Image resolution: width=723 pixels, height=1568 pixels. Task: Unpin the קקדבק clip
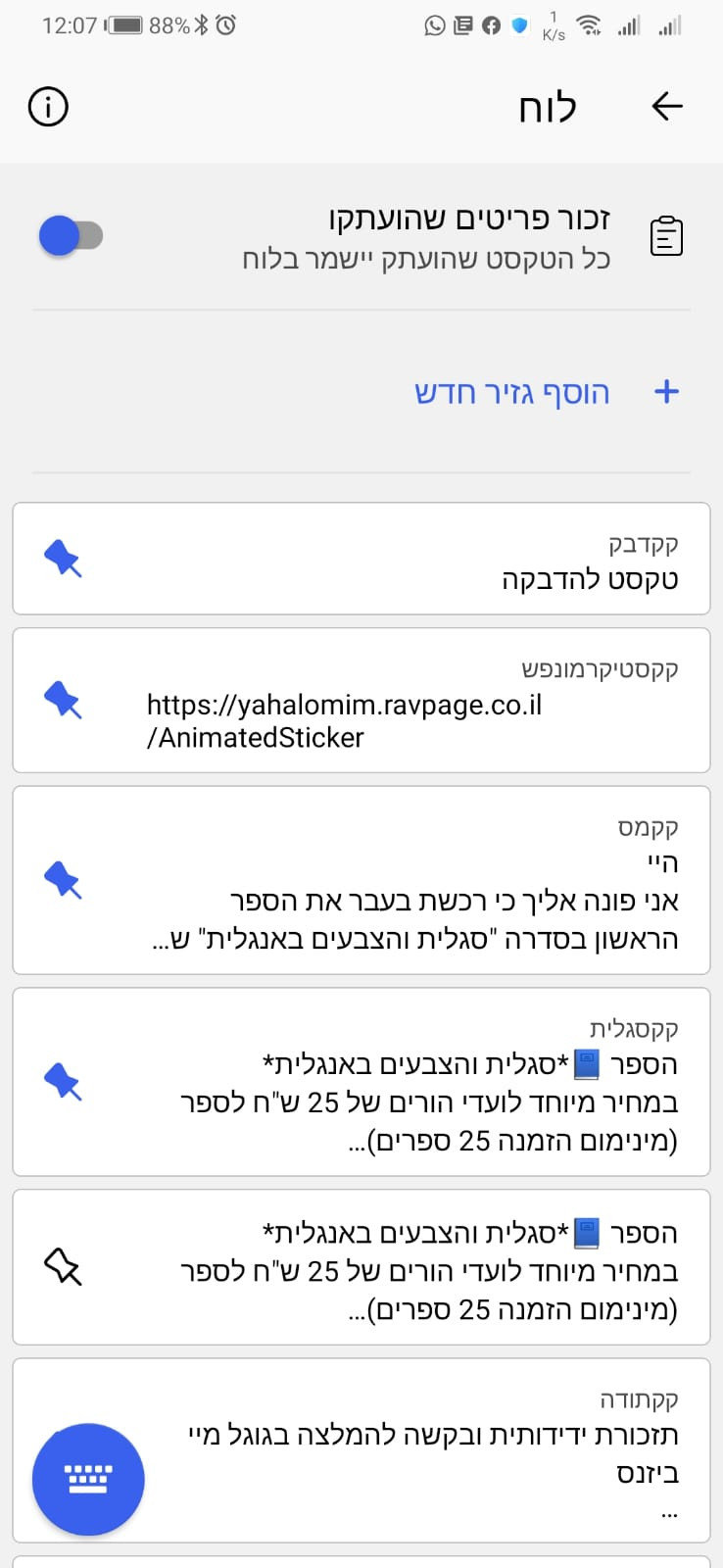[x=63, y=559]
